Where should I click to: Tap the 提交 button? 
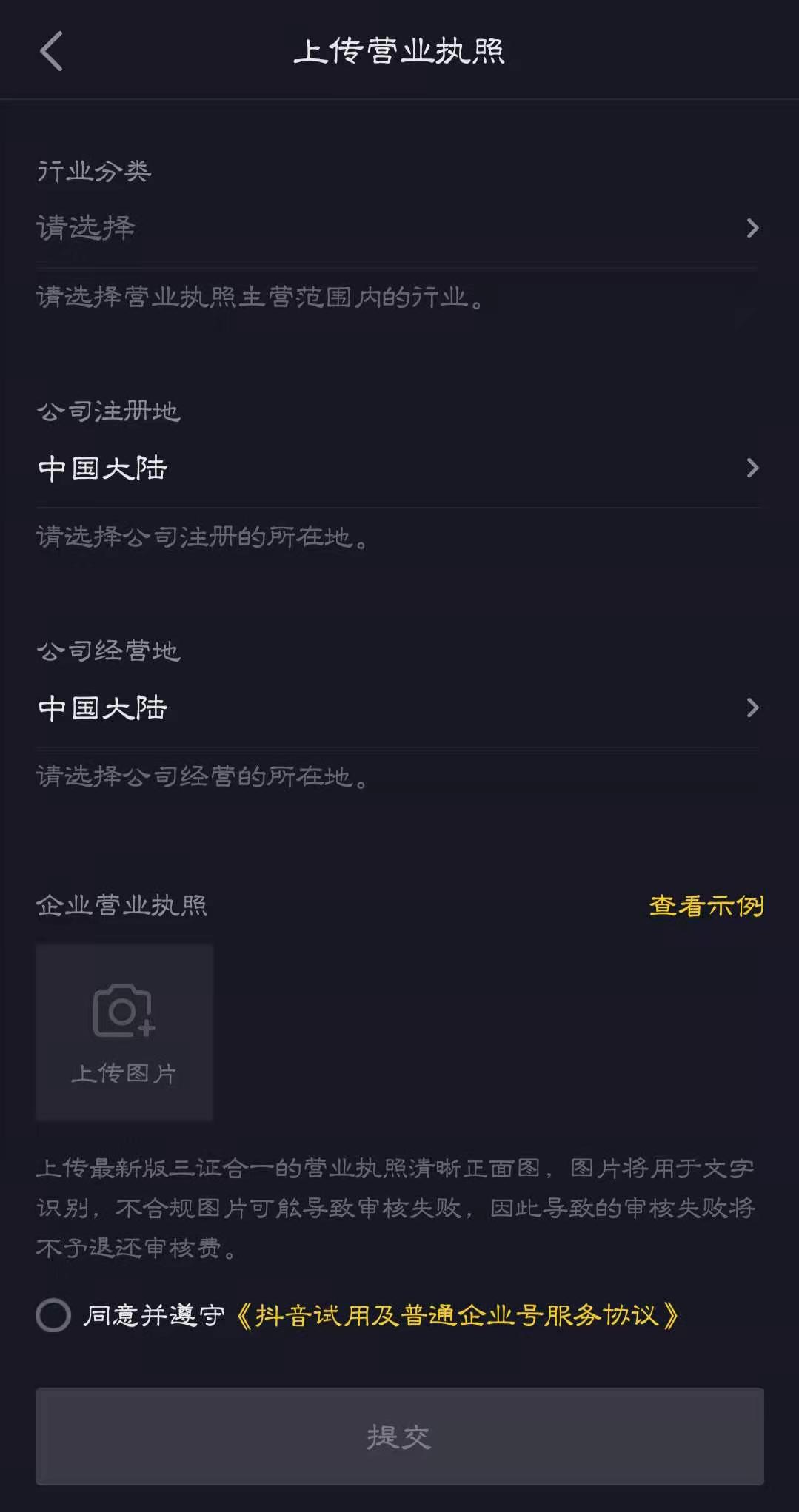tap(400, 1437)
